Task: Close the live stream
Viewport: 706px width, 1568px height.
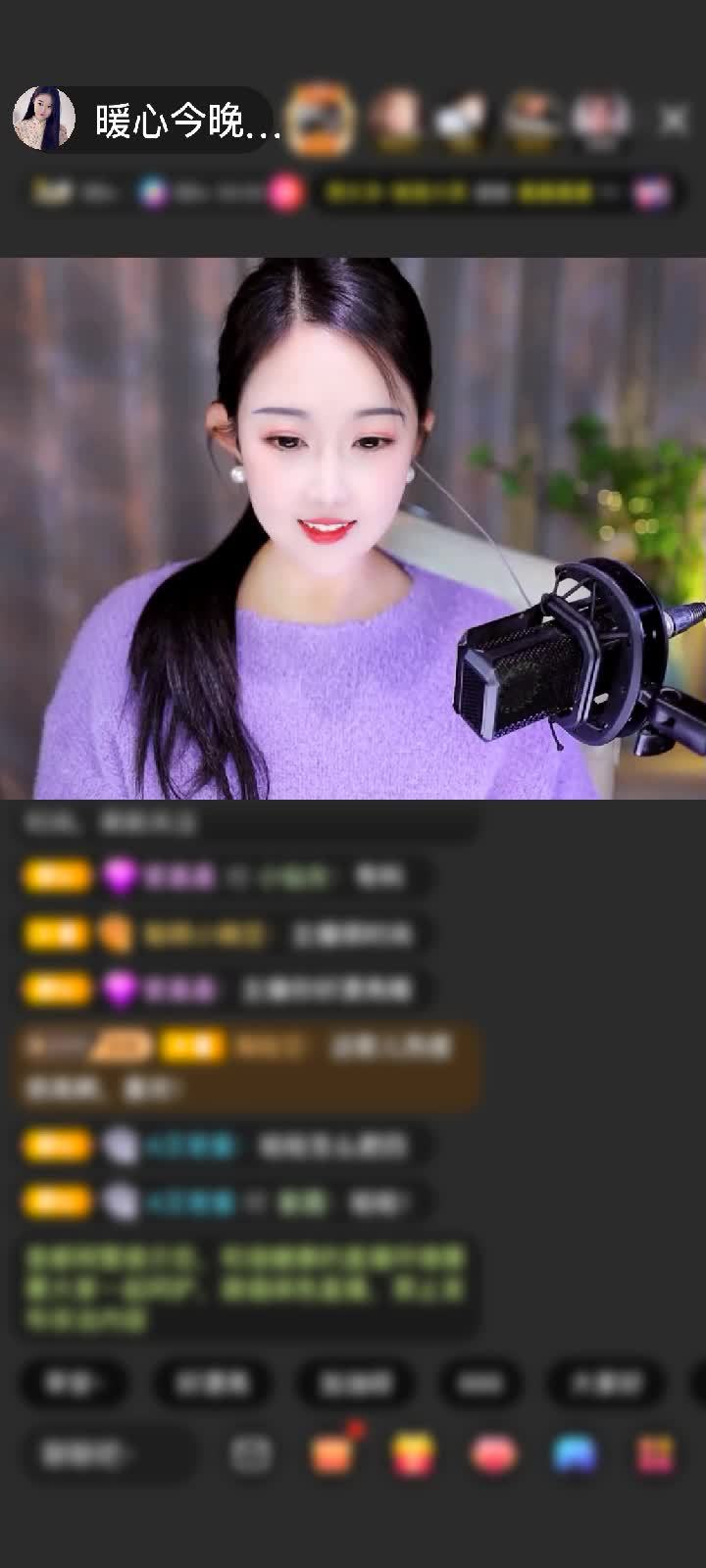Action: 674,120
